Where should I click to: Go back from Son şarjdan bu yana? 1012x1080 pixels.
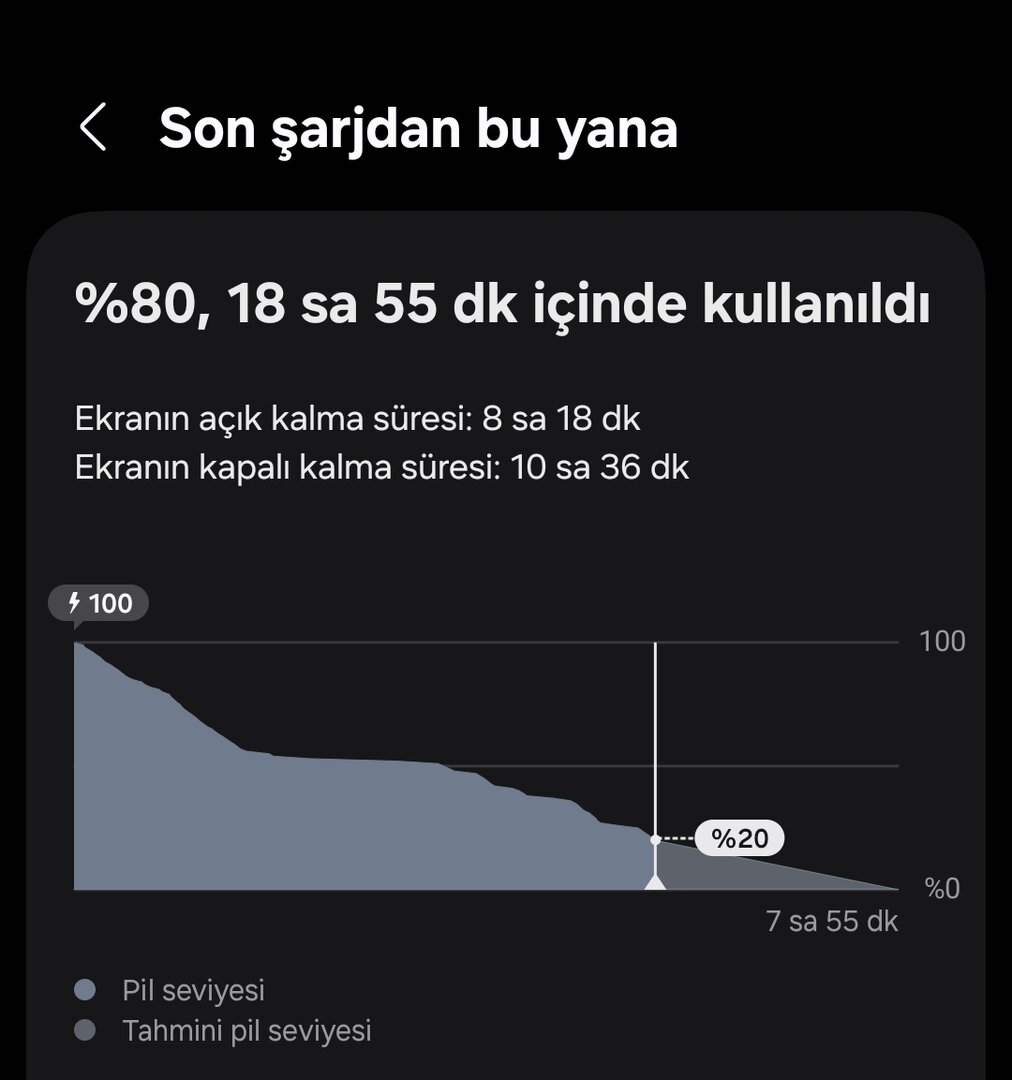pos(93,128)
